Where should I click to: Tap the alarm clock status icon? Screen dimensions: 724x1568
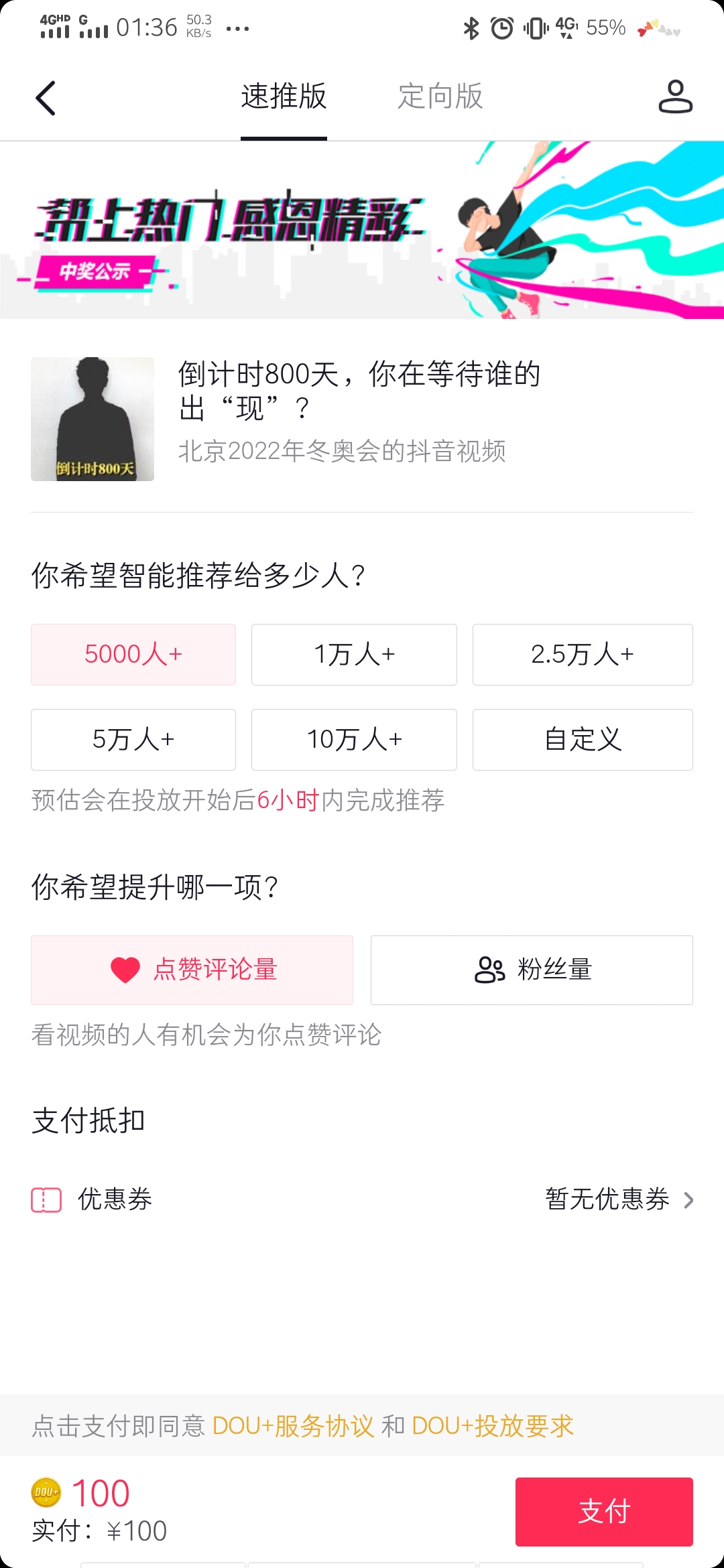[501, 28]
